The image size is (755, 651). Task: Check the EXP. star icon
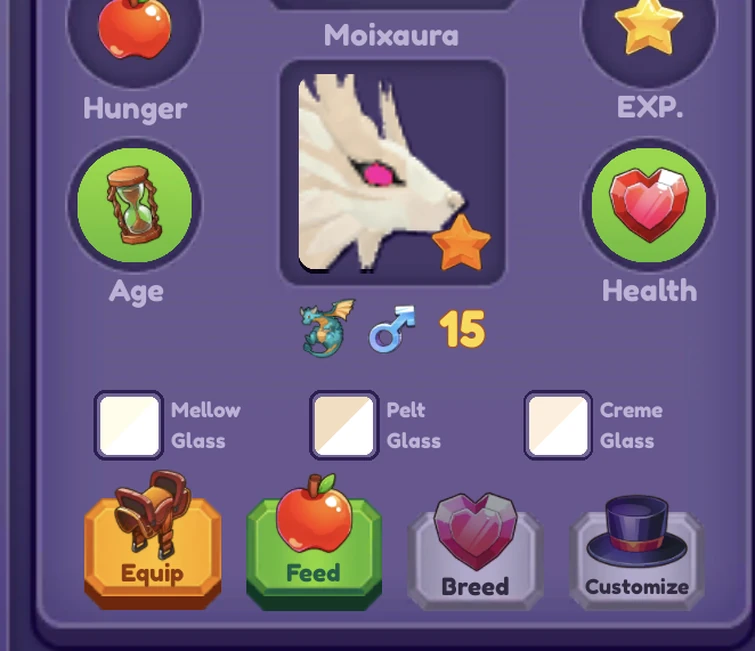[x=648, y=28]
